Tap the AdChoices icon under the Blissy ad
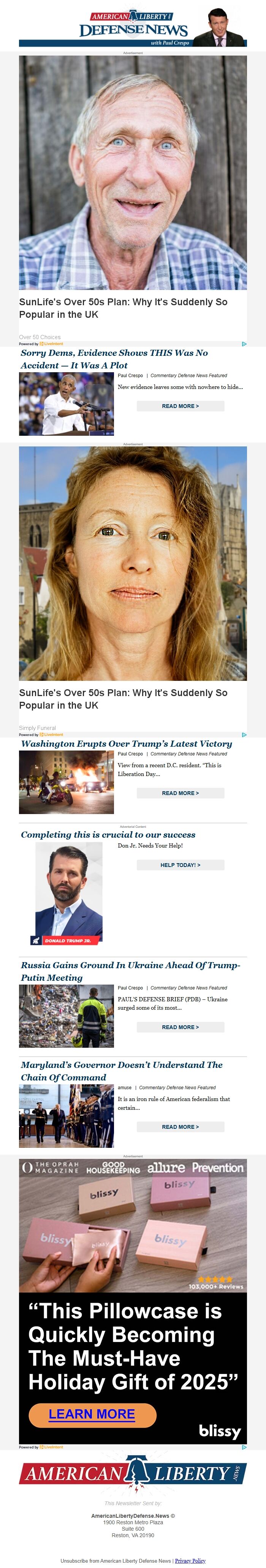This screenshot has width=266, height=1568. [x=244, y=1447]
